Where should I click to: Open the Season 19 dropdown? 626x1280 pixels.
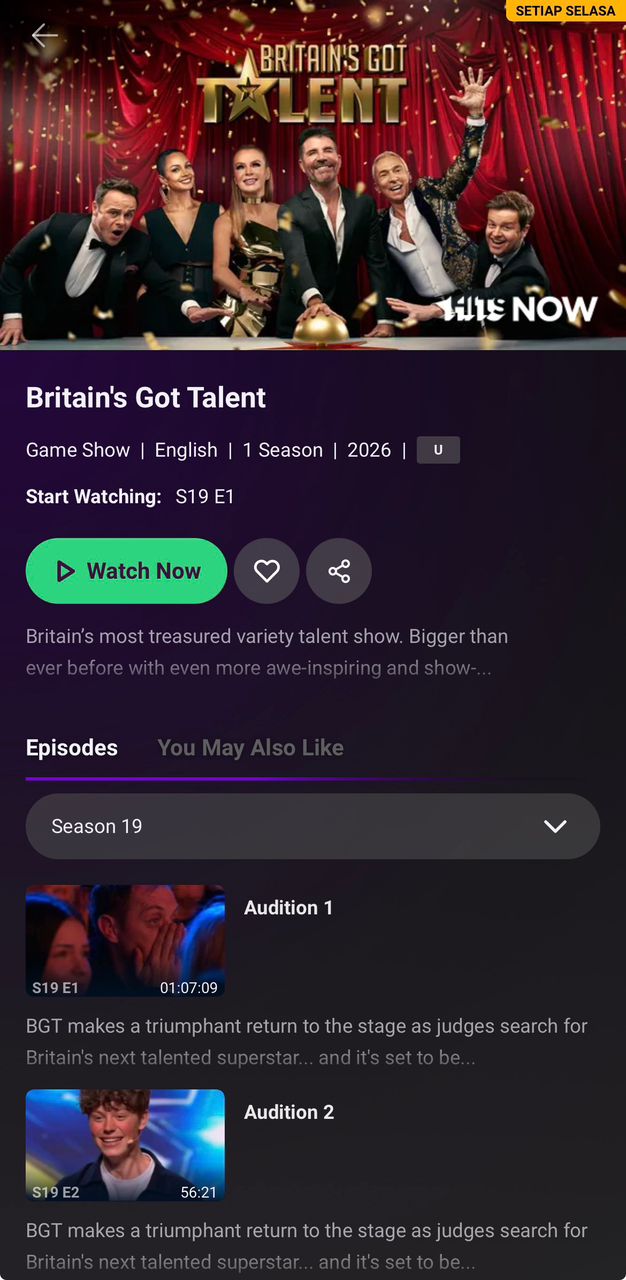point(313,826)
